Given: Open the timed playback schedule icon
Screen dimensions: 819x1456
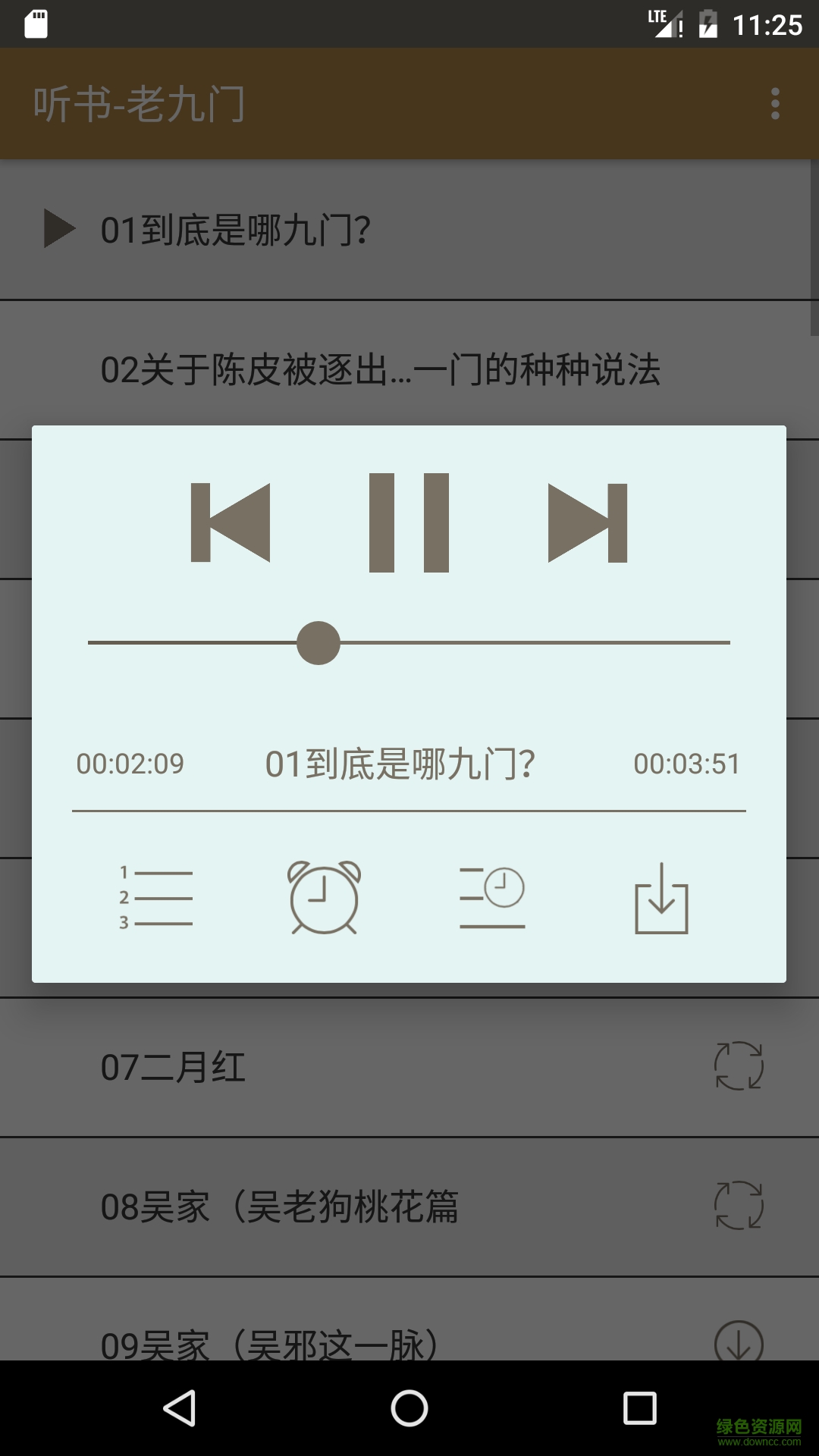Looking at the screenshot, I should click(x=493, y=899).
